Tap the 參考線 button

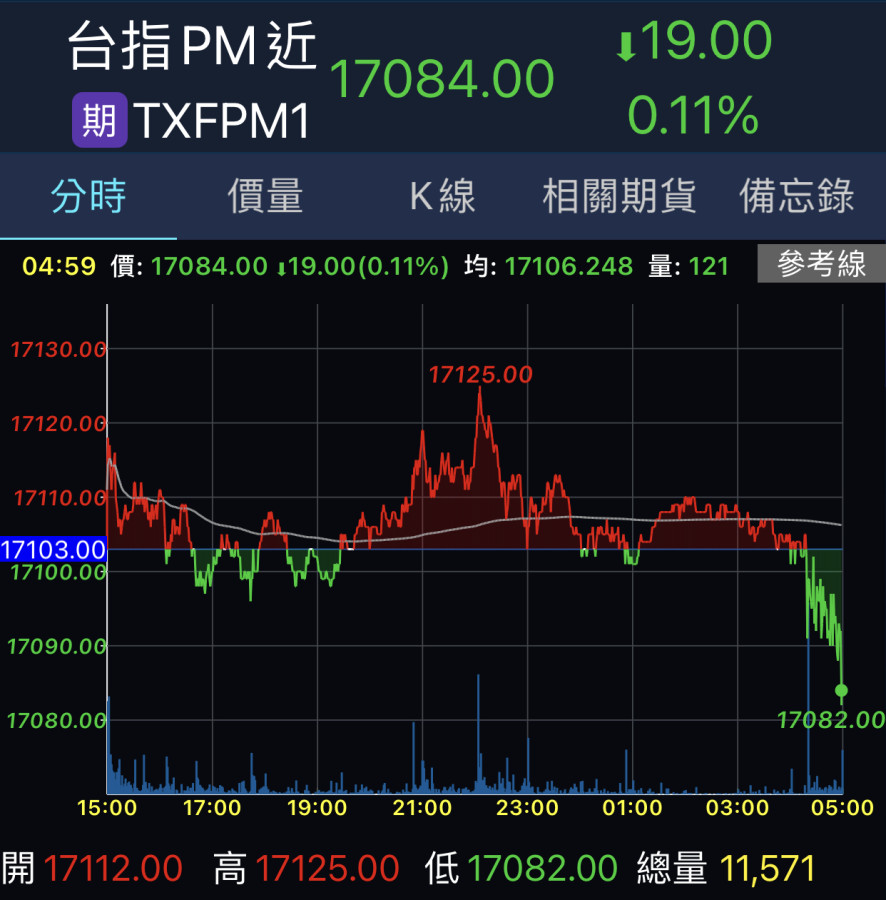[x=820, y=265]
